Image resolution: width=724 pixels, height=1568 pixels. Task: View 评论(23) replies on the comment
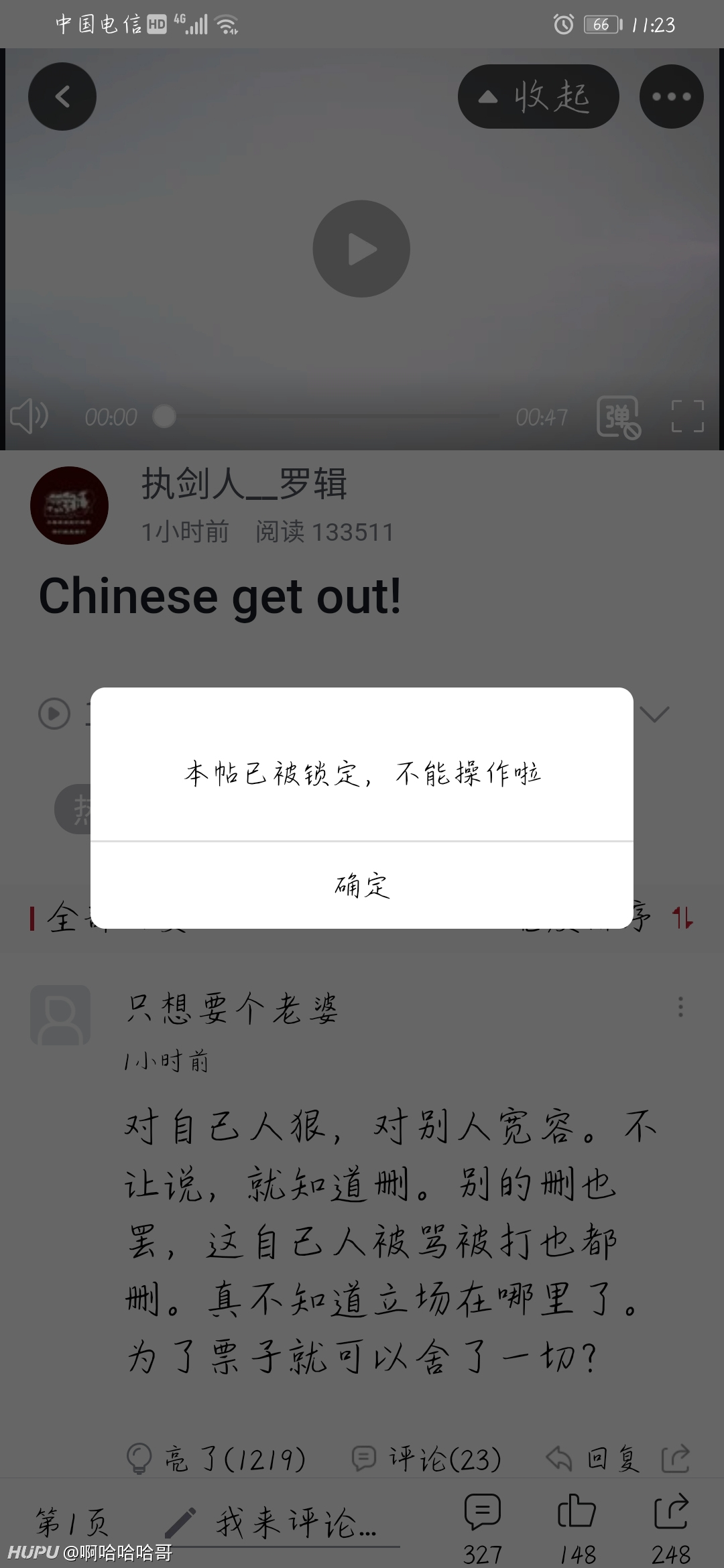tap(426, 1459)
